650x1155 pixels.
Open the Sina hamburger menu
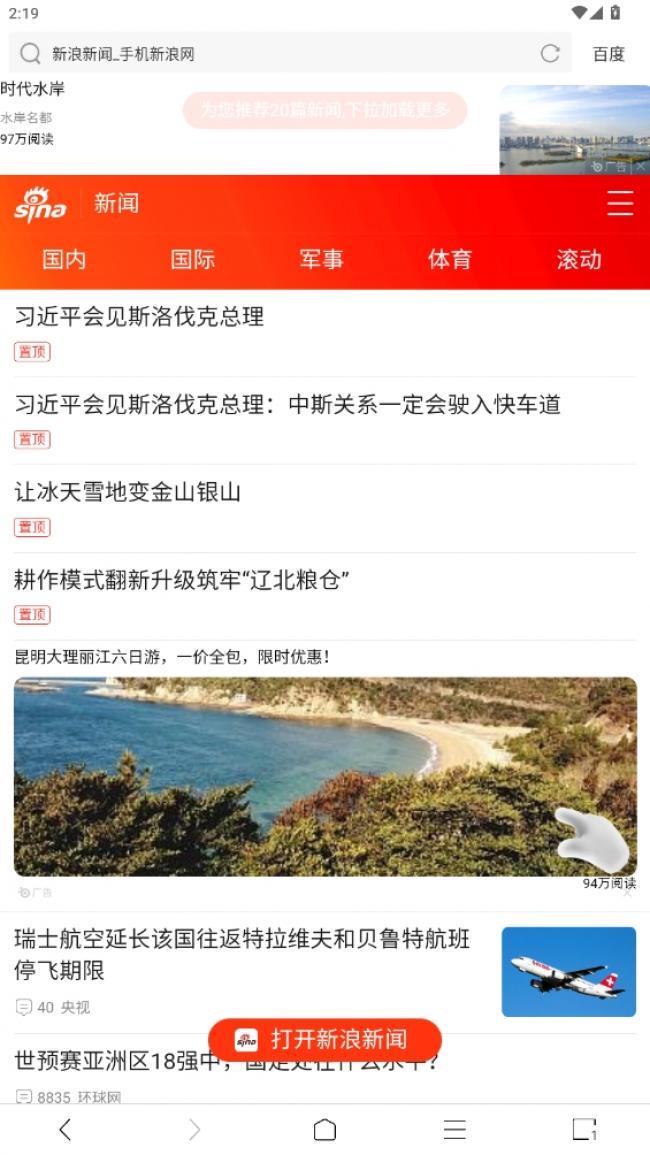pyautogui.click(x=620, y=204)
